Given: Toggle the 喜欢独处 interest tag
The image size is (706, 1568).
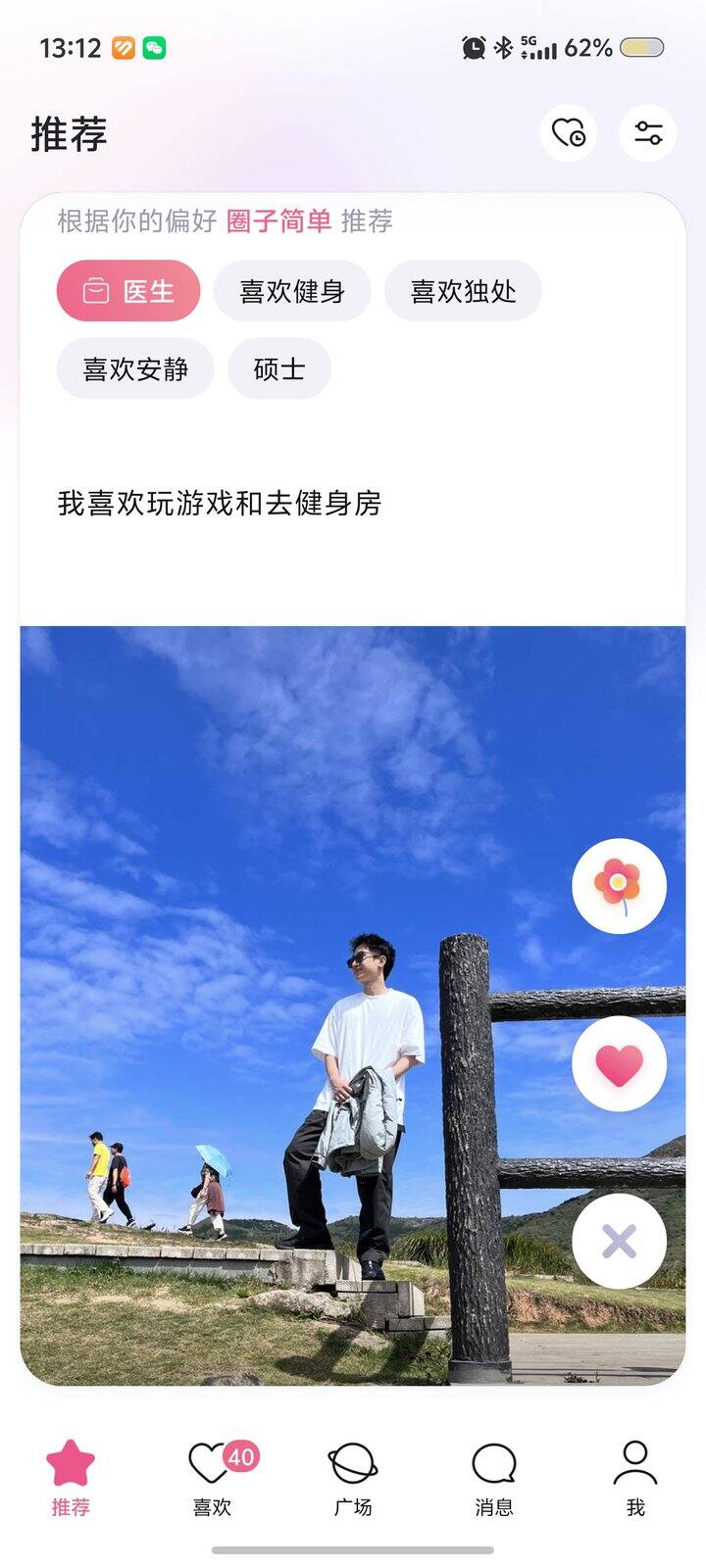Looking at the screenshot, I should click(x=463, y=290).
